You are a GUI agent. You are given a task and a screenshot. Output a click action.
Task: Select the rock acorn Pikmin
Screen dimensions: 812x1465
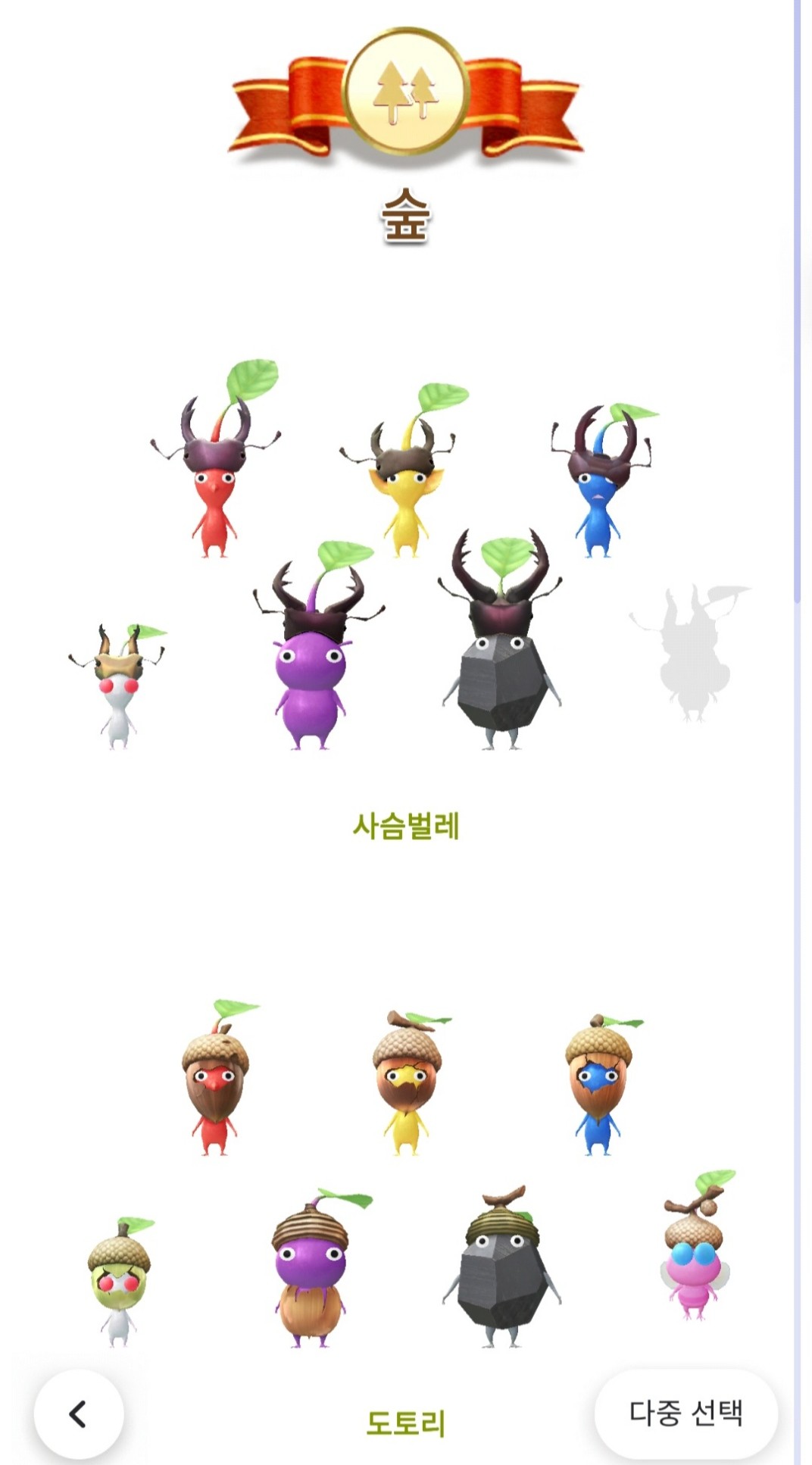coord(501,1273)
